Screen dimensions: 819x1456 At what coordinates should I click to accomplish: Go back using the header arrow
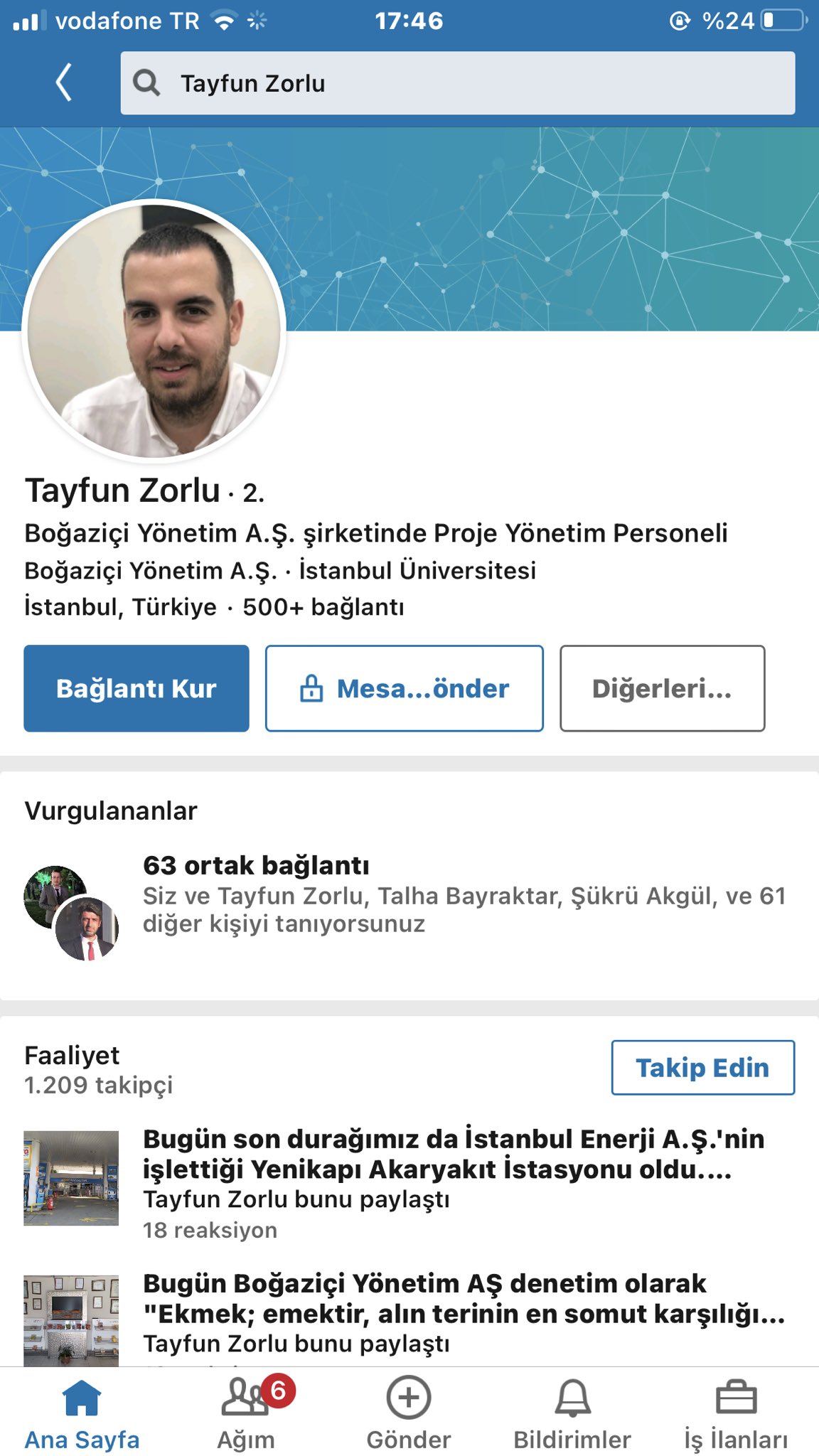(x=64, y=82)
